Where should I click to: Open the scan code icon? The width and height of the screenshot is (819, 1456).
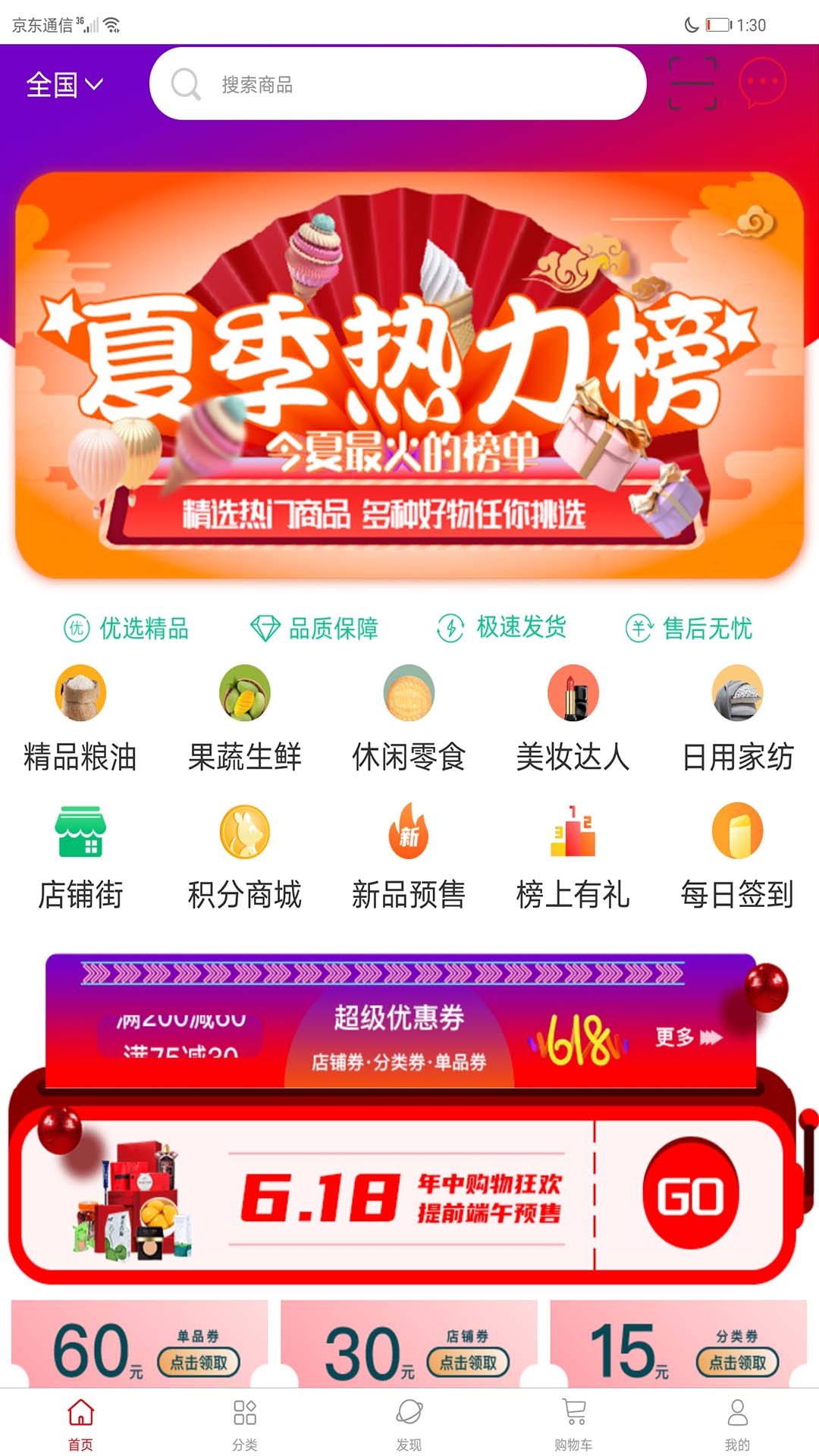point(692,83)
